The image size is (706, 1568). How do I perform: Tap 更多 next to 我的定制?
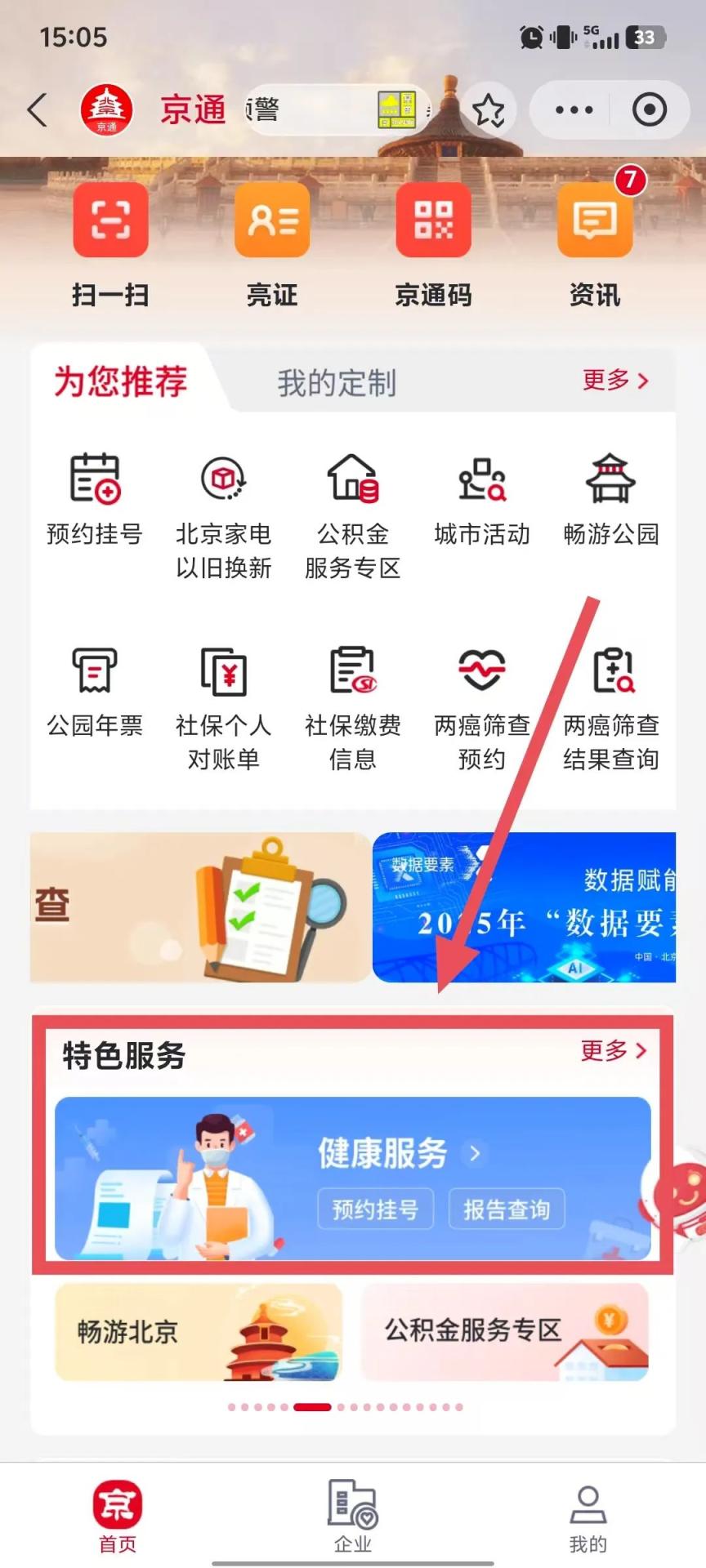(x=614, y=380)
